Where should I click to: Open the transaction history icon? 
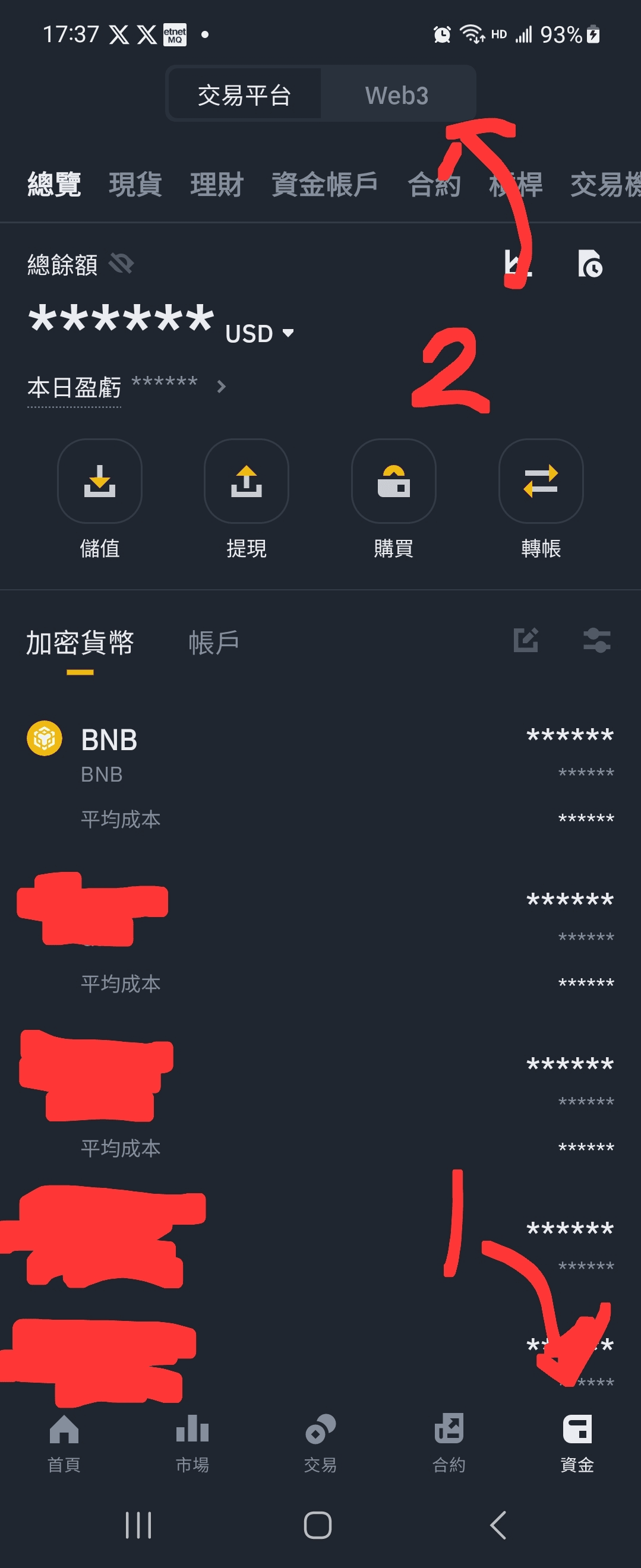(x=590, y=264)
